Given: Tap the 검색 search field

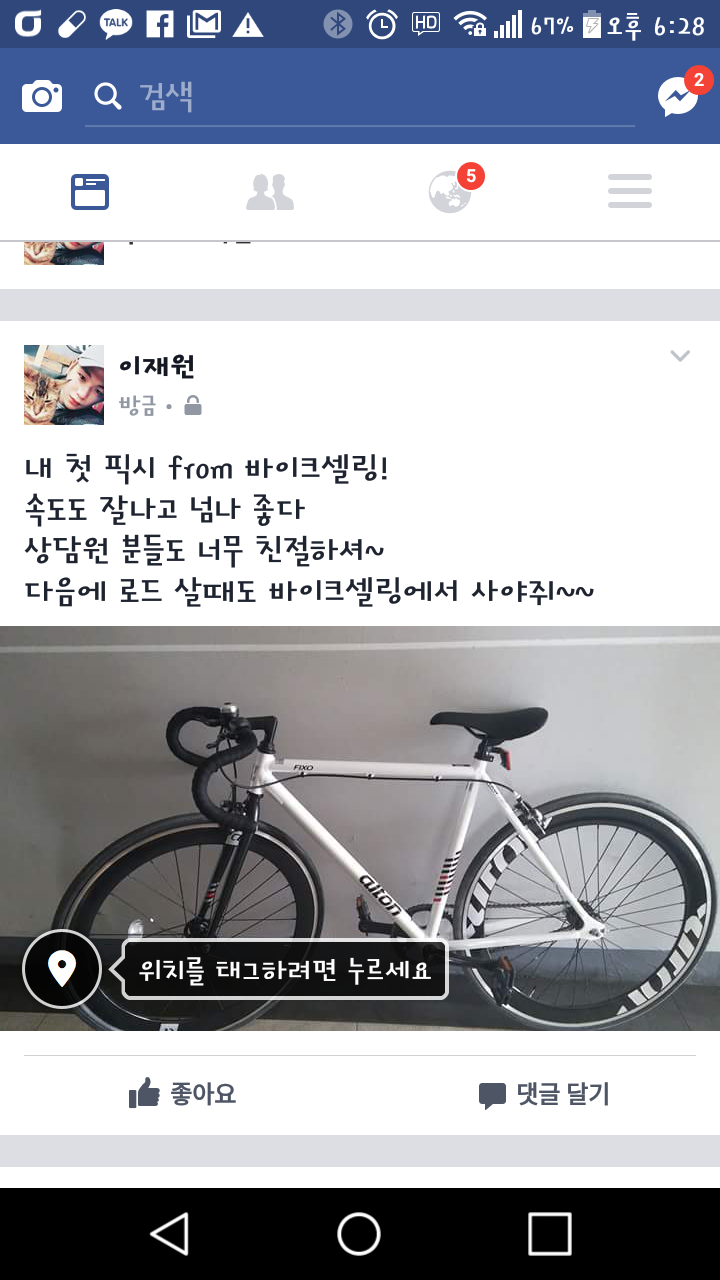Looking at the screenshot, I should coord(360,97).
